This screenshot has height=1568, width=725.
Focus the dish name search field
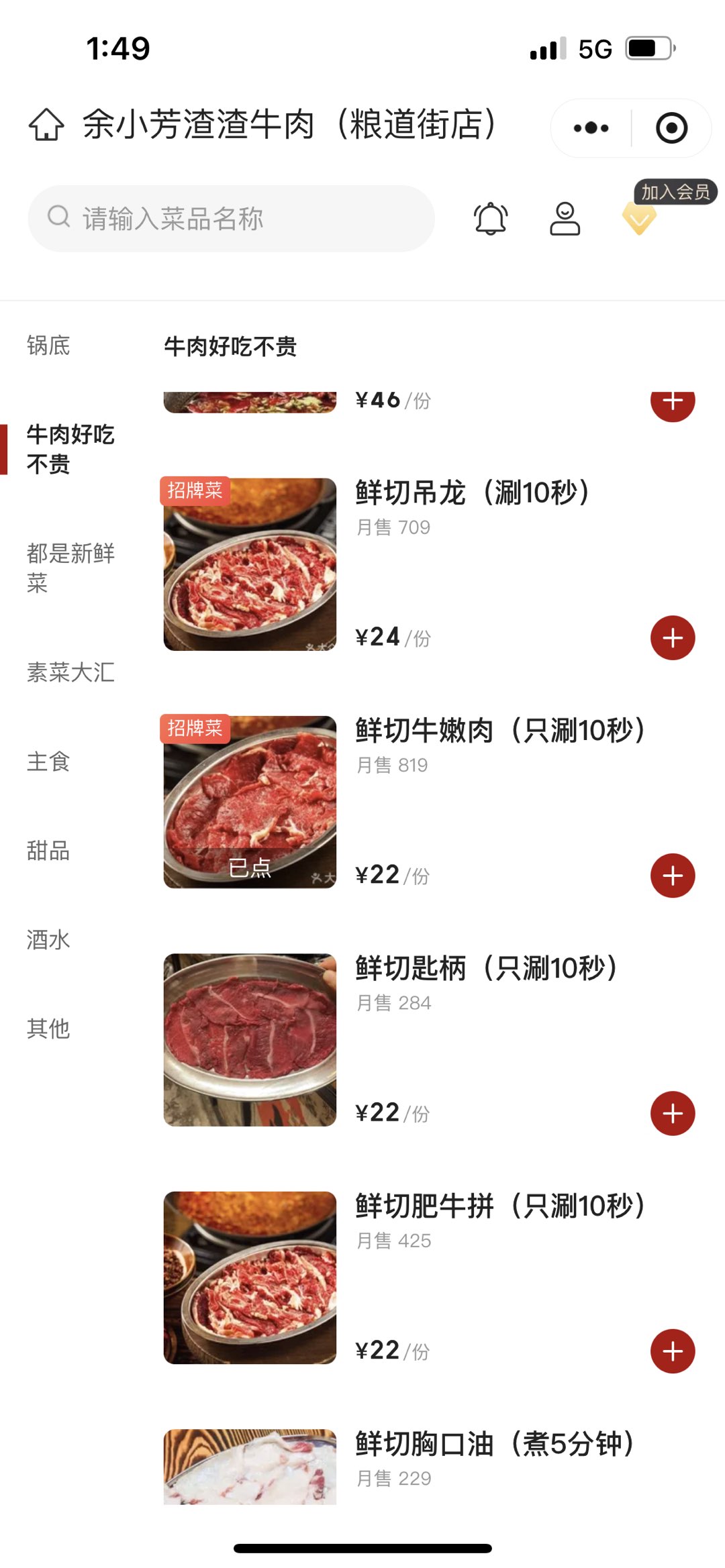pos(231,219)
